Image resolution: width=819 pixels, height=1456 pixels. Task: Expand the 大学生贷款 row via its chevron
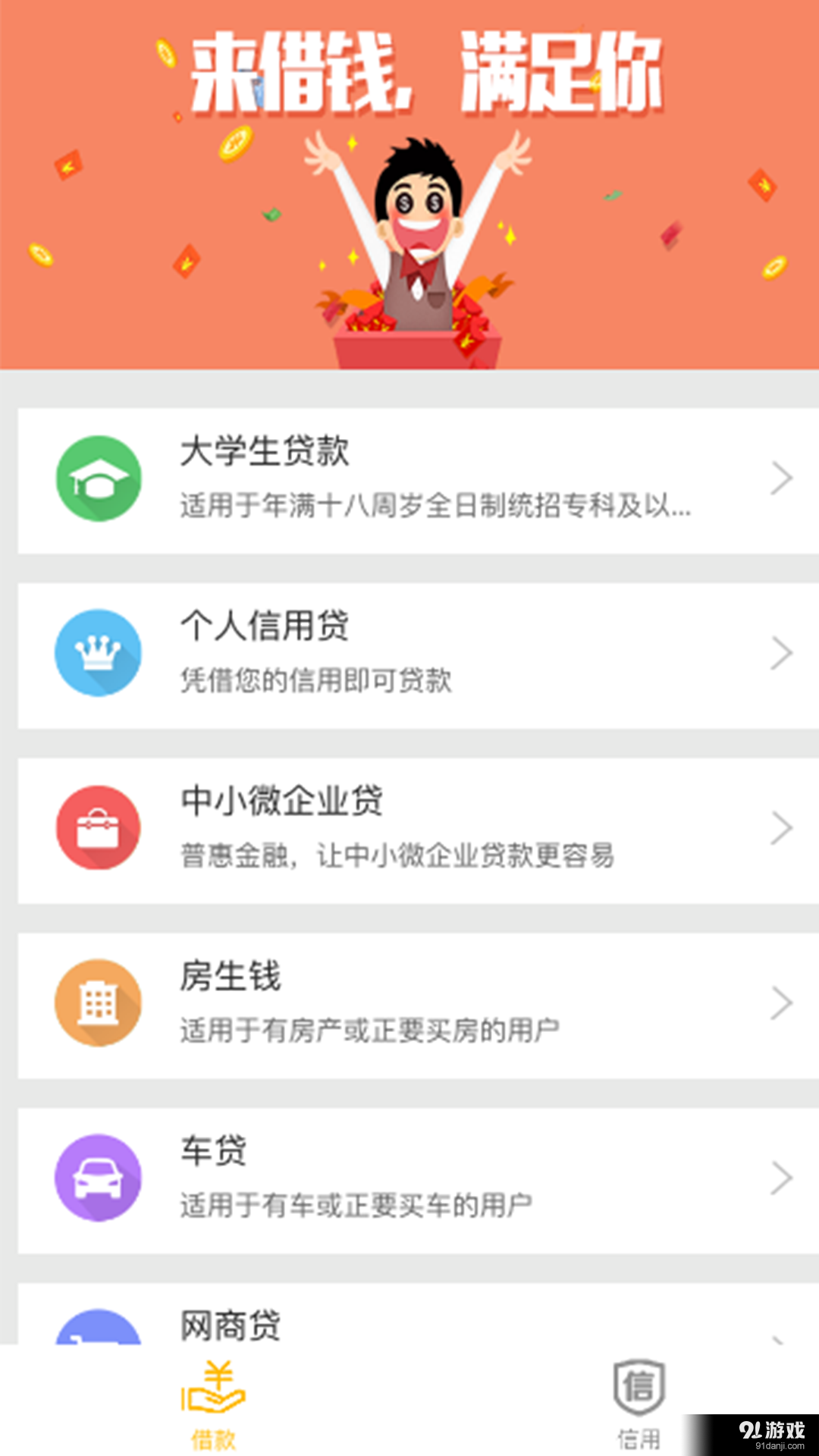(782, 476)
